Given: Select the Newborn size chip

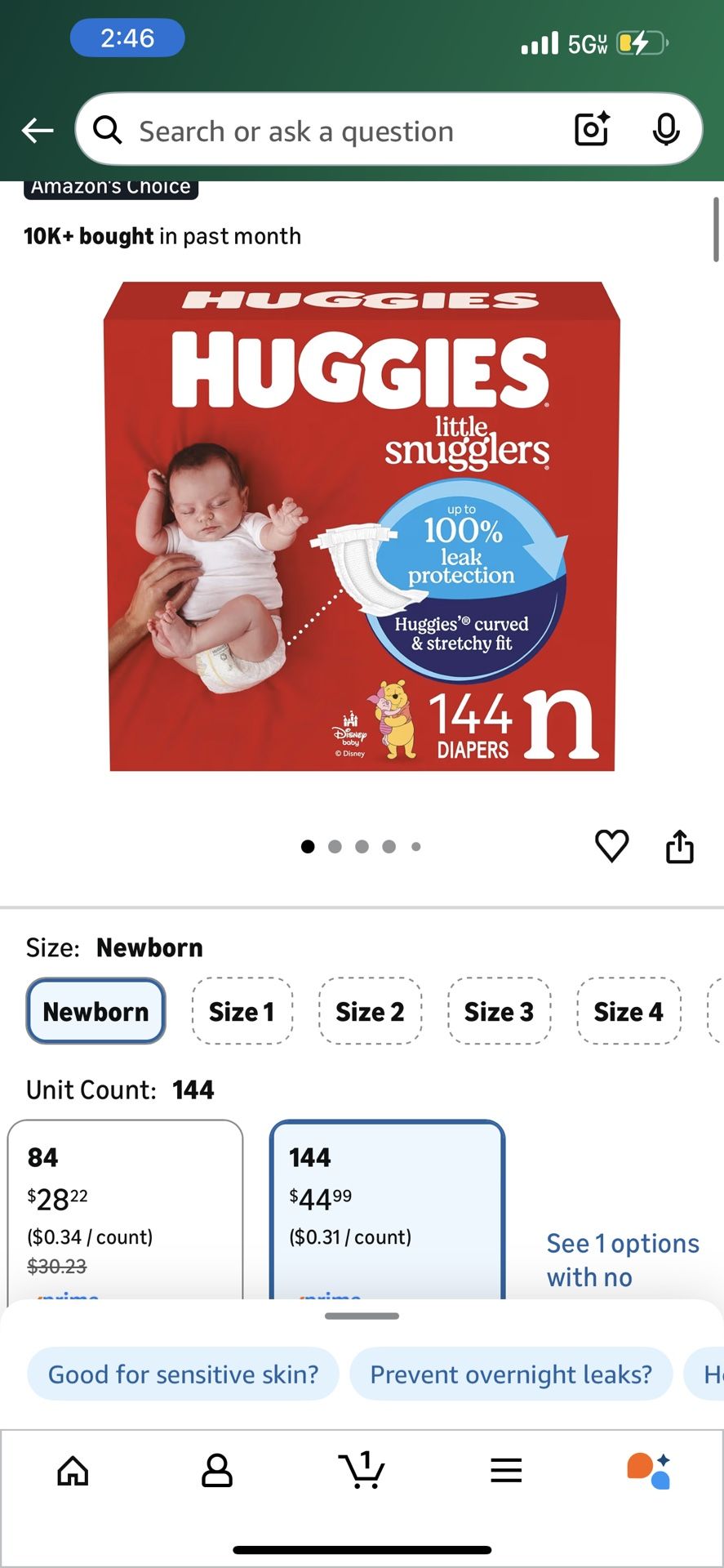Looking at the screenshot, I should [96, 1011].
